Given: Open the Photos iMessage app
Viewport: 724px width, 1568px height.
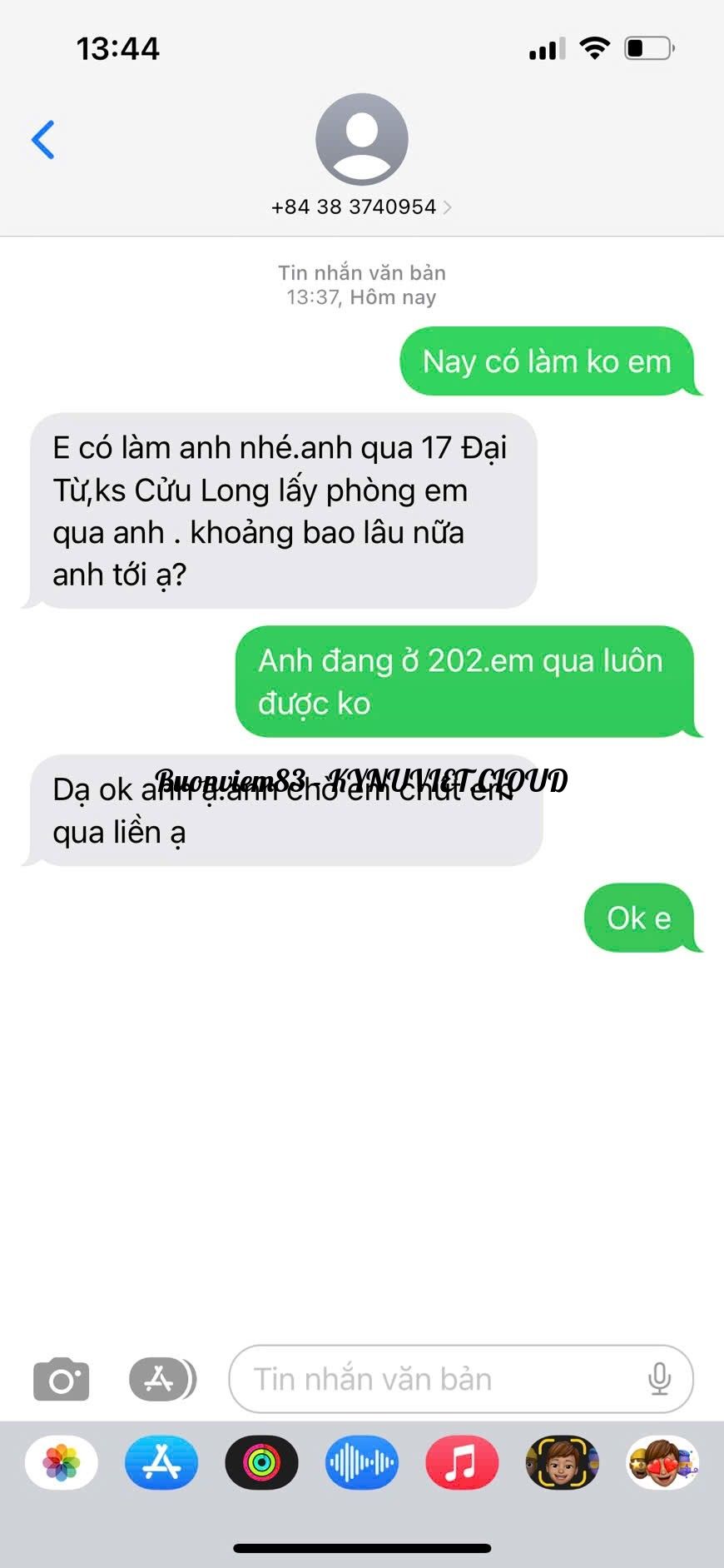Looking at the screenshot, I should pyautogui.click(x=62, y=1462).
